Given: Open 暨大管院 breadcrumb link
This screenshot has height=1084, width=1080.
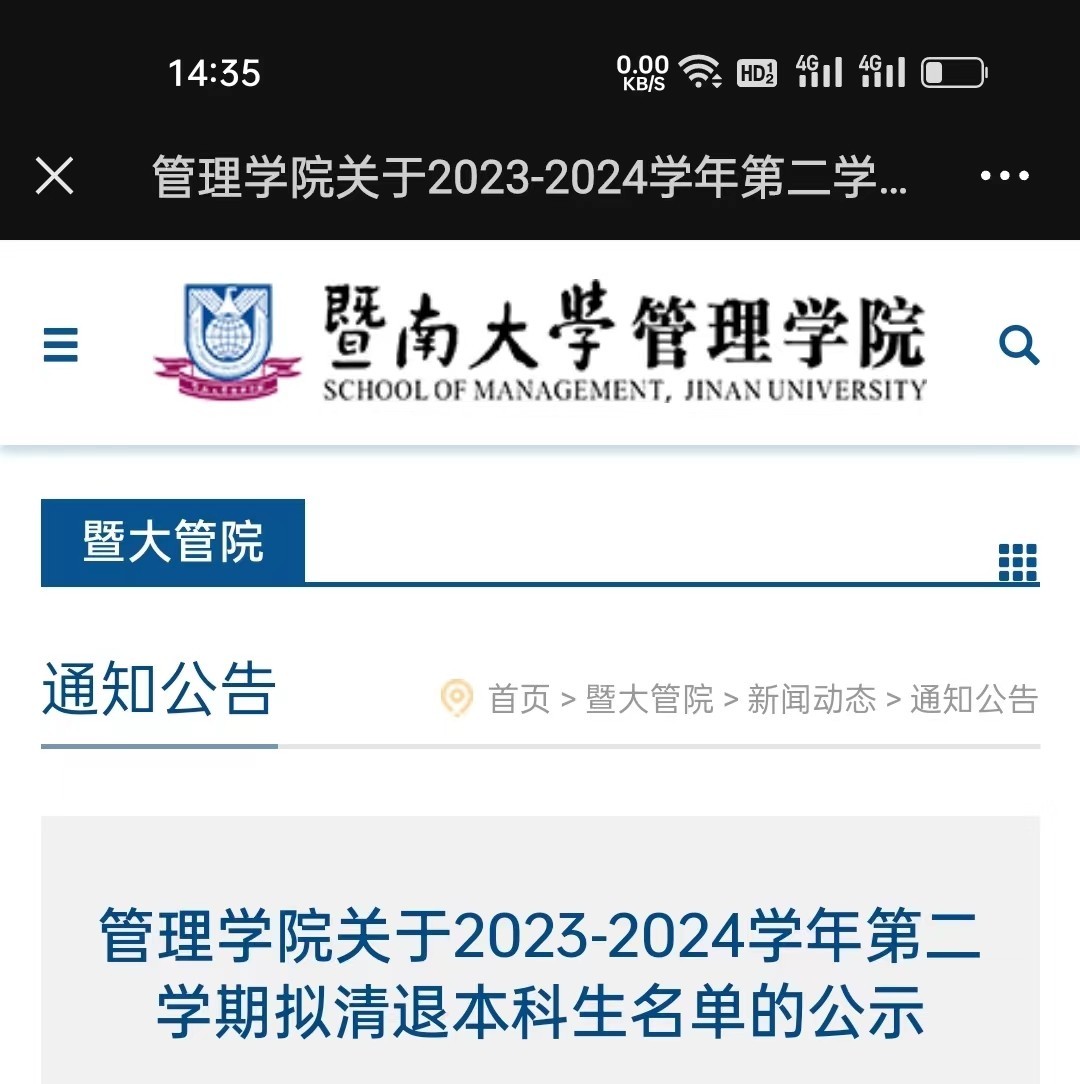Looking at the screenshot, I should click(x=649, y=699).
